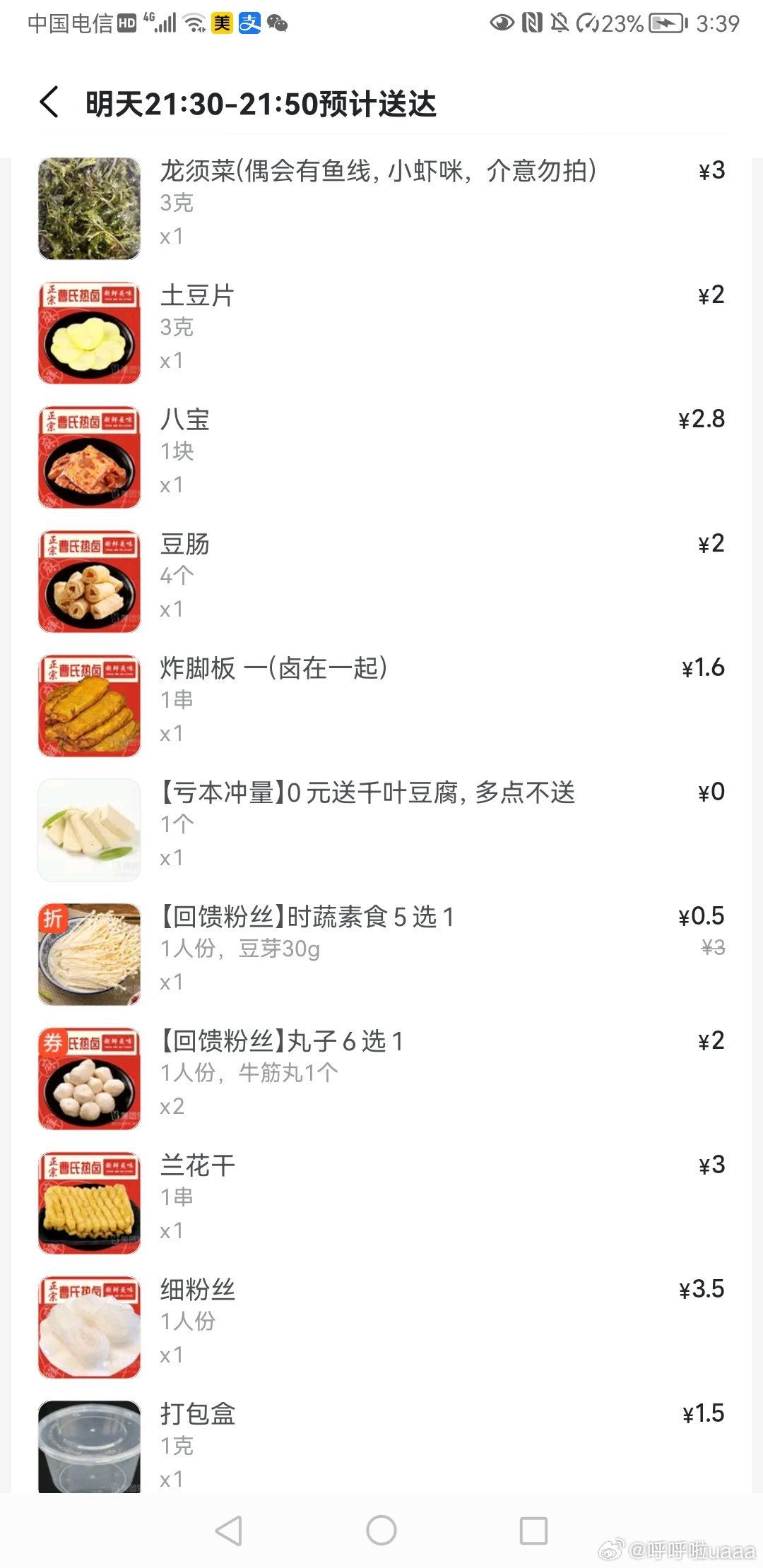Viewport: 763px width, 1568px height.
Task: Tap the system back navigation button
Action: pyautogui.click(x=229, y=1531)
